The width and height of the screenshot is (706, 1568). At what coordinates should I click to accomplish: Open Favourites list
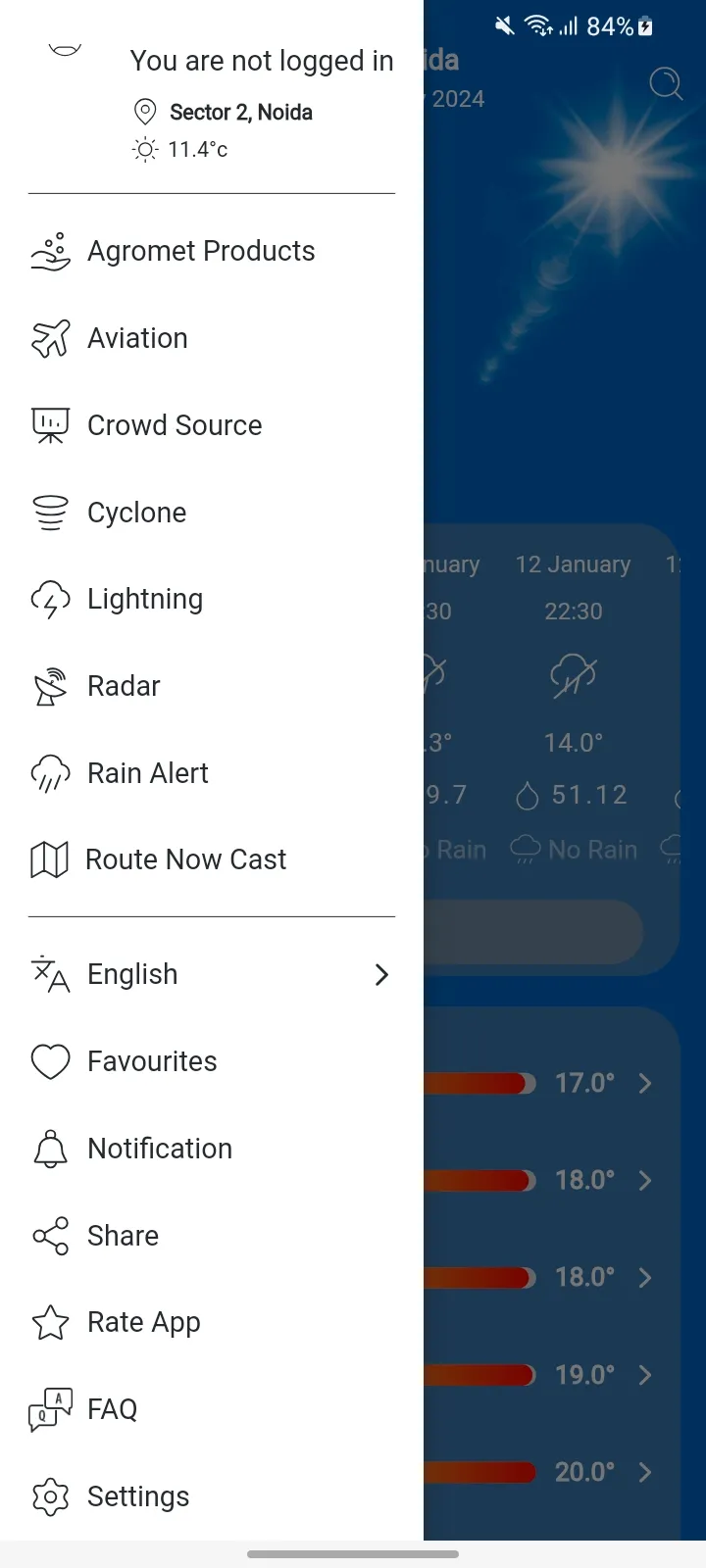(x=152, y=1062)
